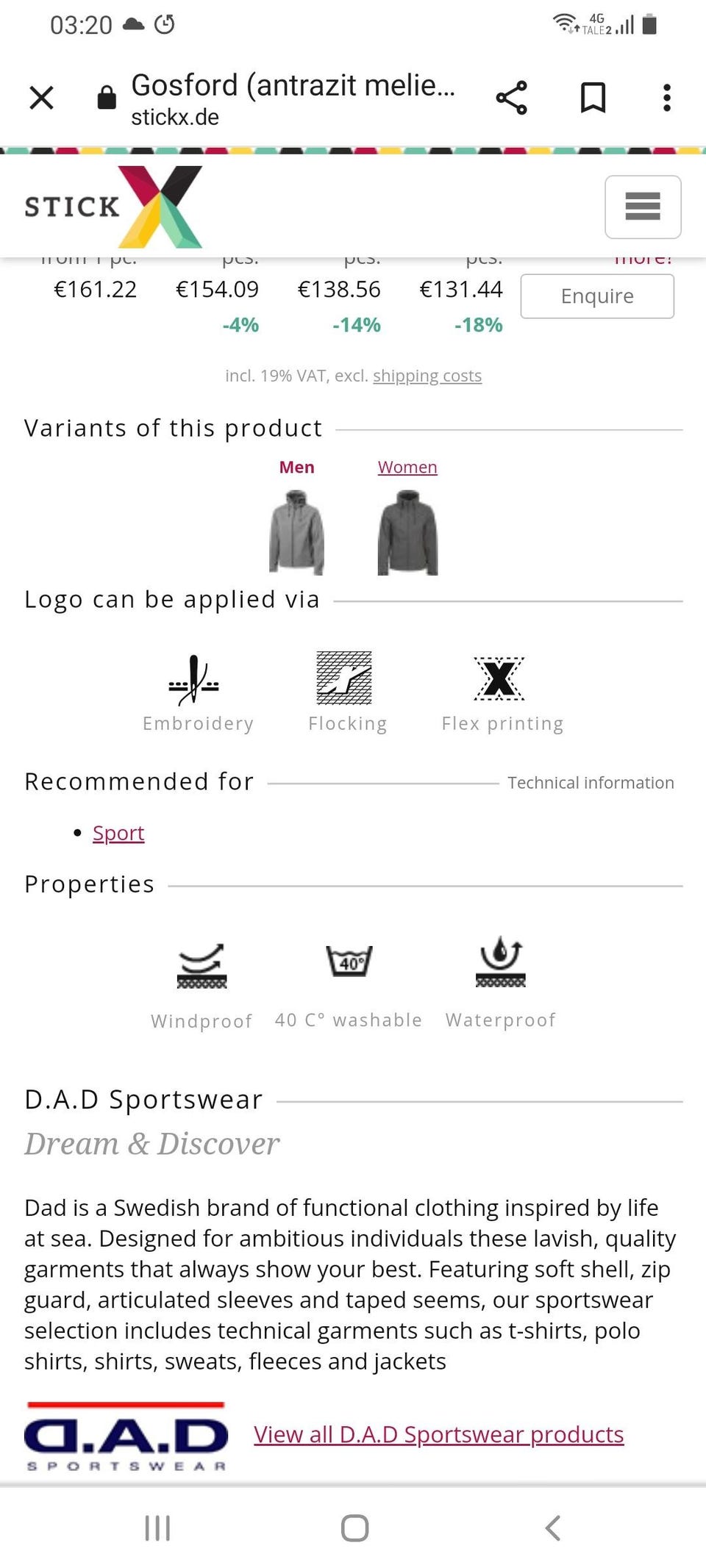Open the browser overflow menu
The width and height of the screenshot is (706, 1568).
[x=666, y=97]
